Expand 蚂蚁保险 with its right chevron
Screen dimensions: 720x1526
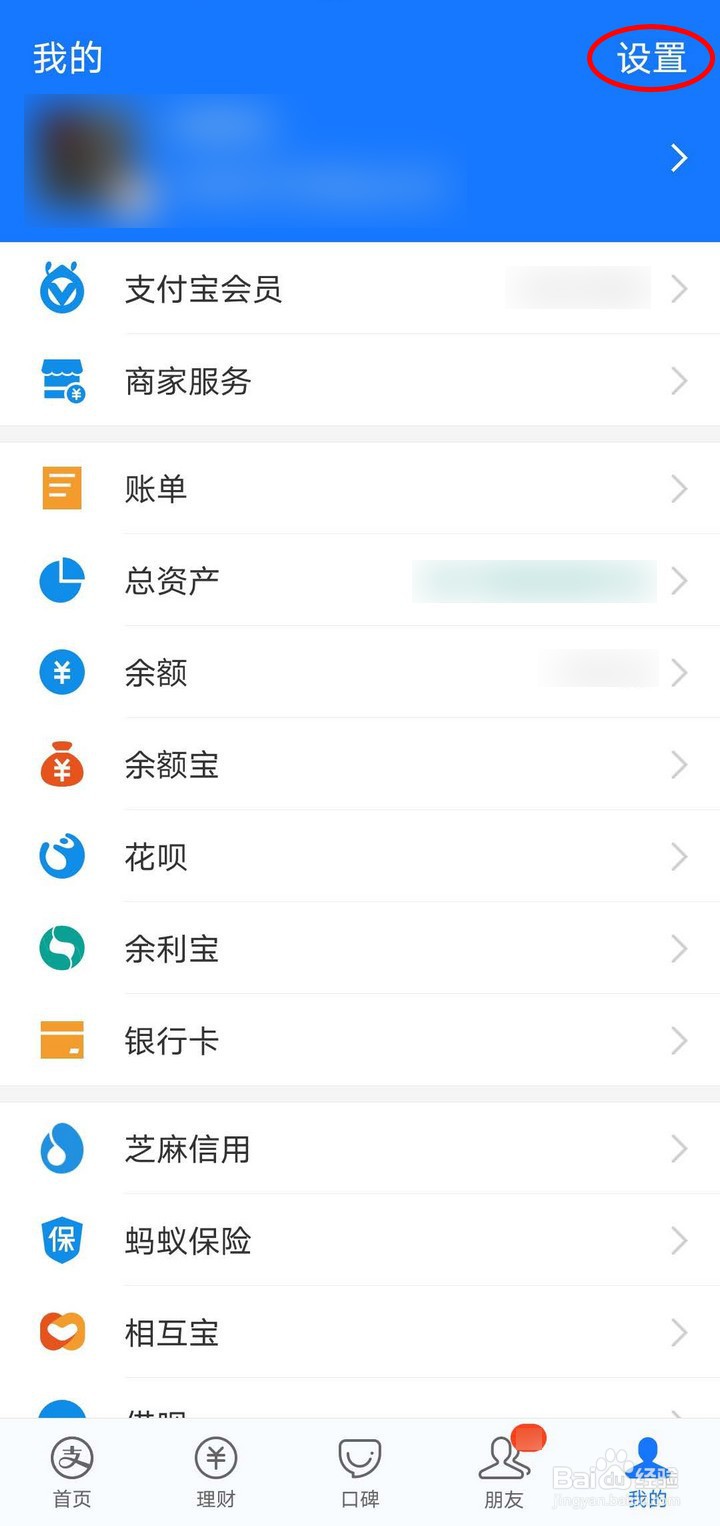click(x=678, y=1240)
